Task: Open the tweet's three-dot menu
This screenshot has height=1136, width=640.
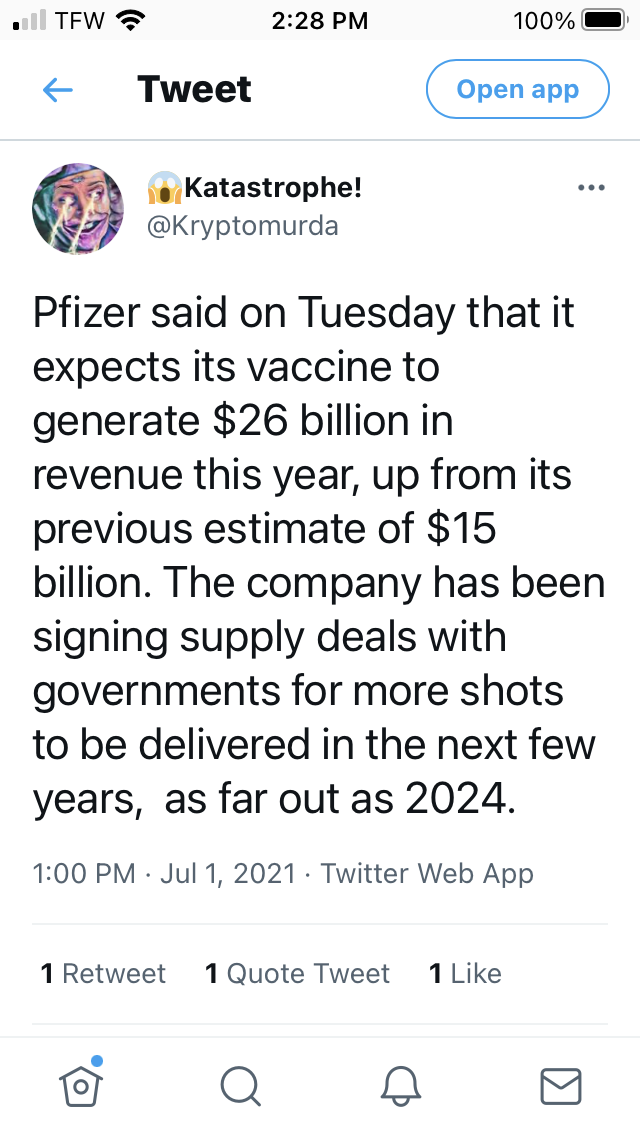Action: (x=591, y=188)
